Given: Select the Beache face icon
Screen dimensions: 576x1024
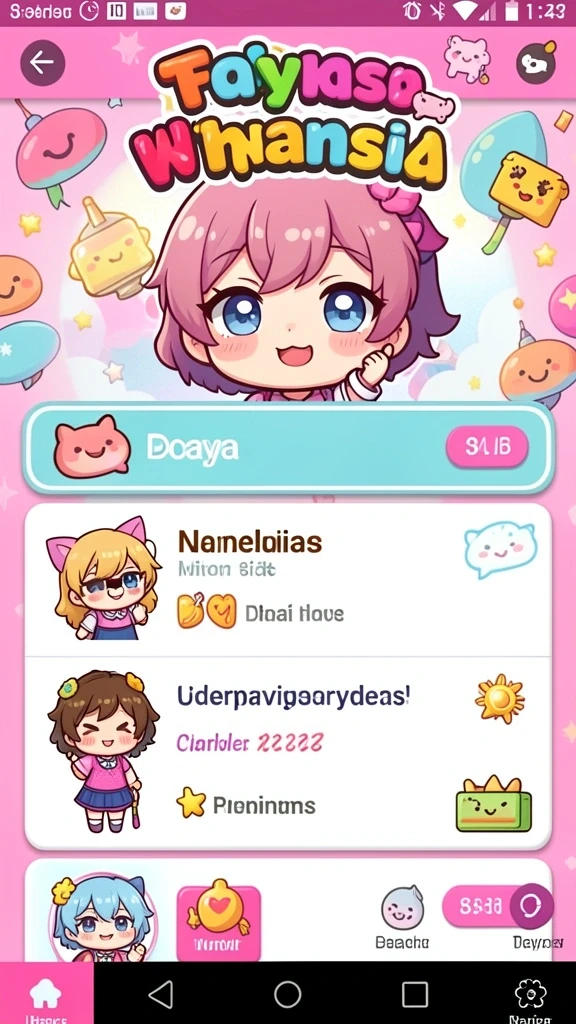Looking at the screenshot, I should (402, 908).
